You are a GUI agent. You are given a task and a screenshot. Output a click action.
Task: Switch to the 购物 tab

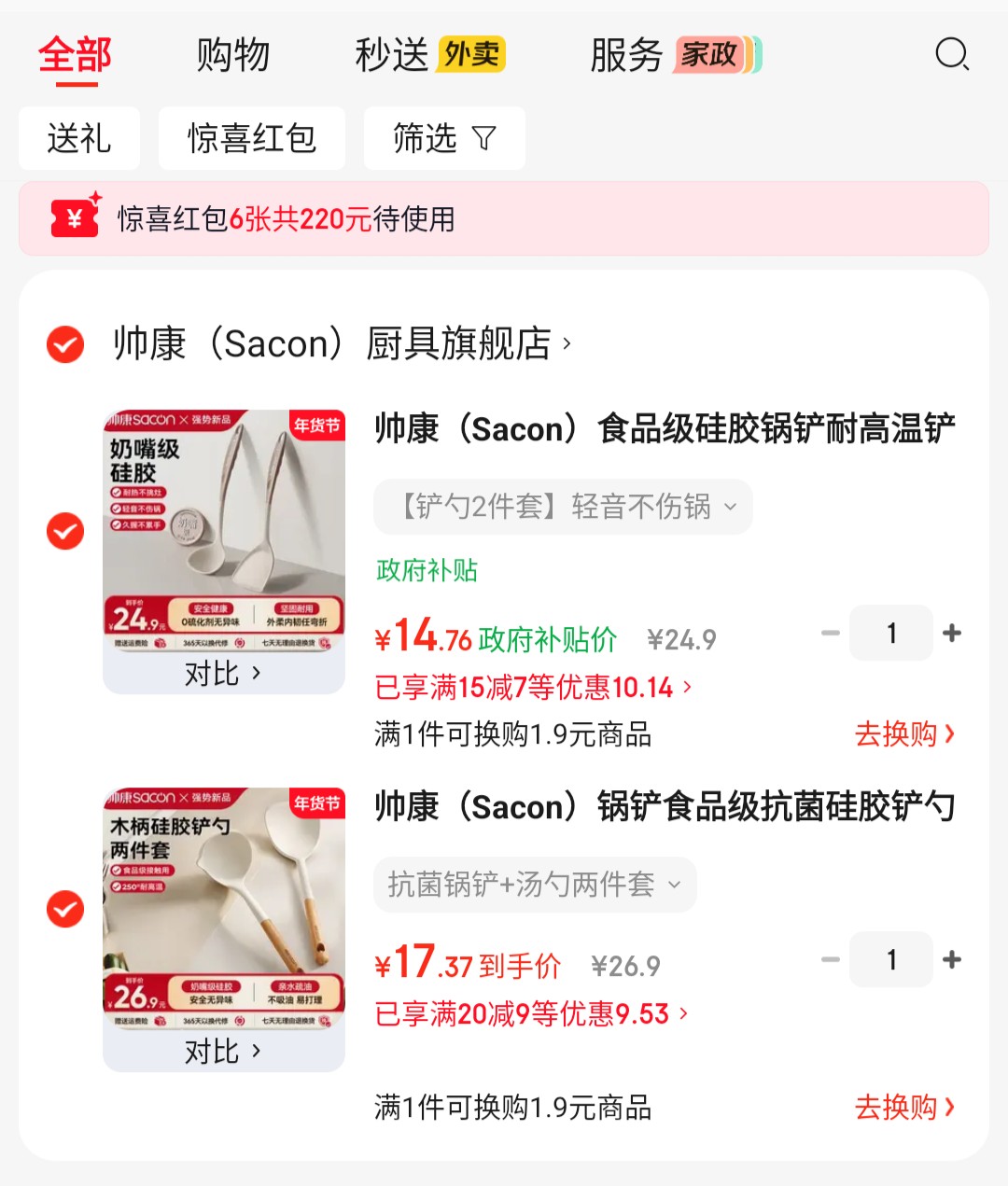tap(232, 55)
